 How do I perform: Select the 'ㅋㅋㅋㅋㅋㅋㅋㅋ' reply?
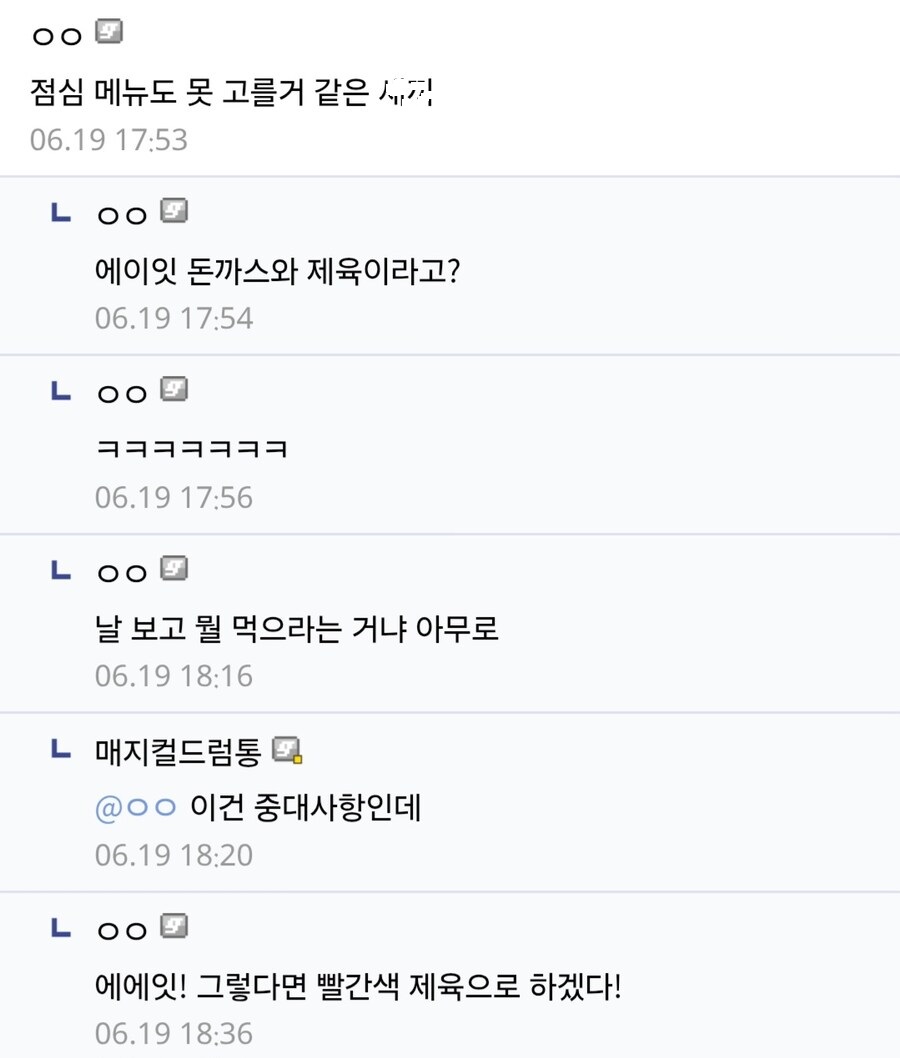pyautogui.click(x=192, y=449)
